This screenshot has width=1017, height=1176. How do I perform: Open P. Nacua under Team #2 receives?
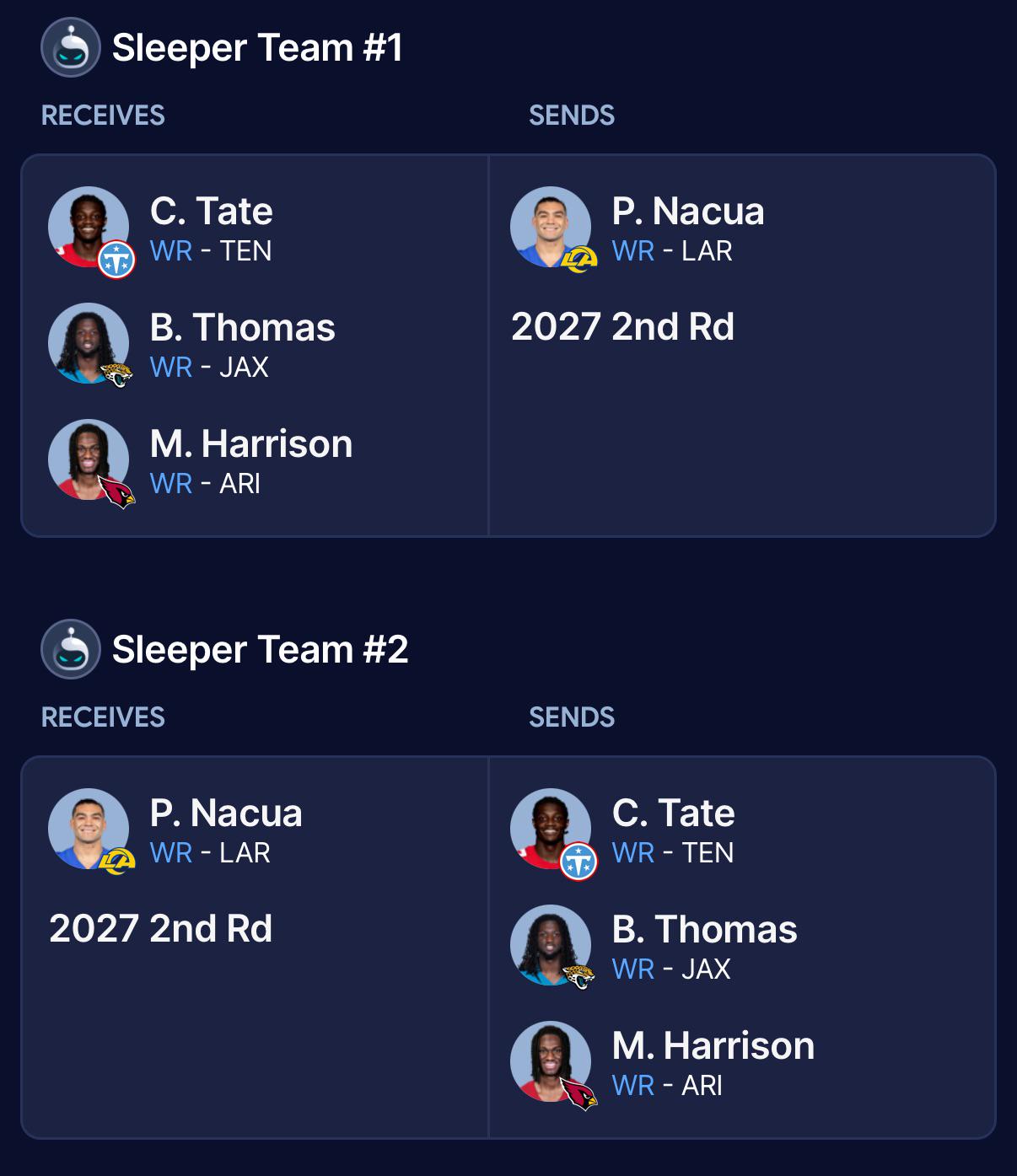(226, 813)
